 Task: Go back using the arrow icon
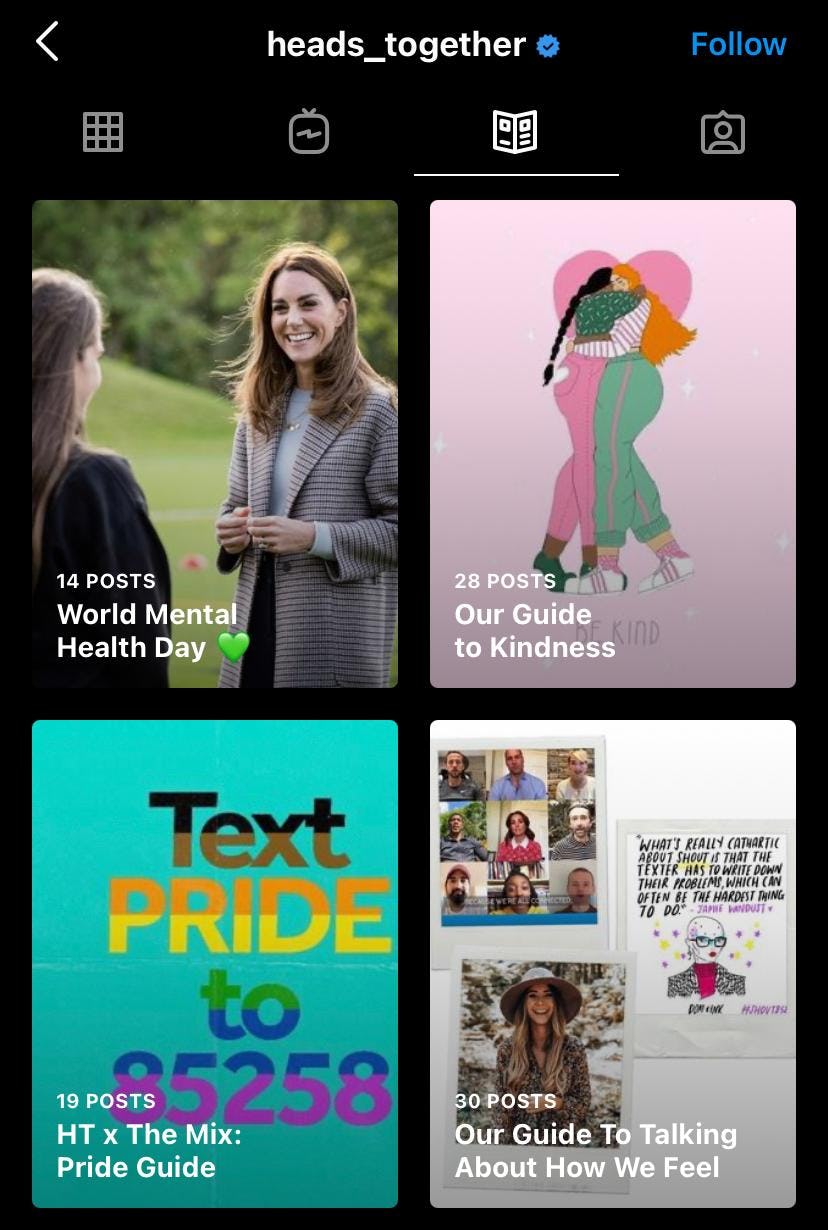48,43
